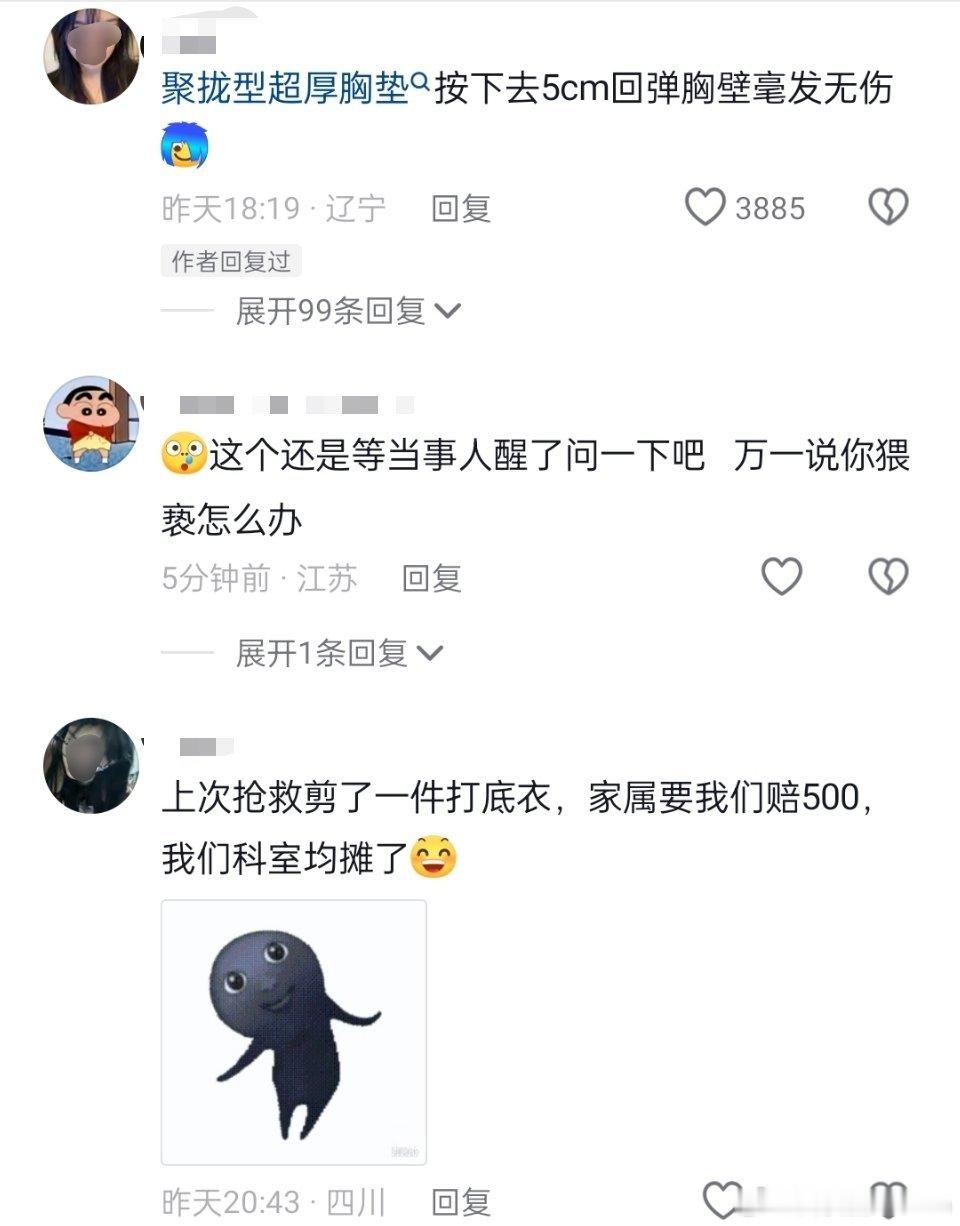Tap the heart icon on the 江苏 comment

(x=780, y=577)
